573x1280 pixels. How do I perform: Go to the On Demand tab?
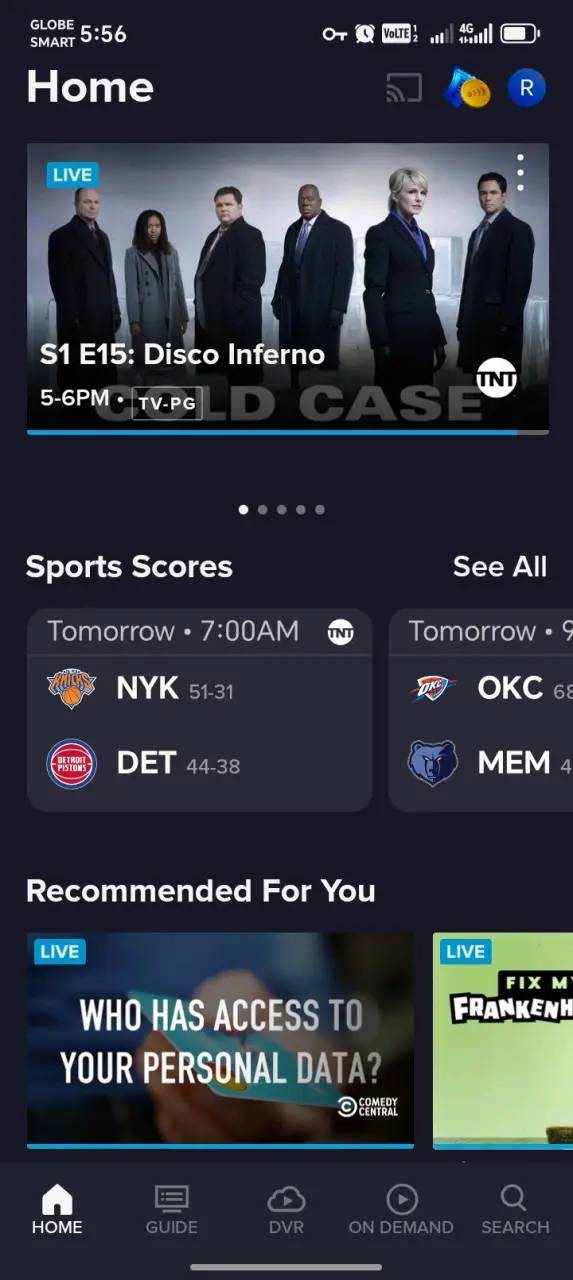coord(401,1210)
